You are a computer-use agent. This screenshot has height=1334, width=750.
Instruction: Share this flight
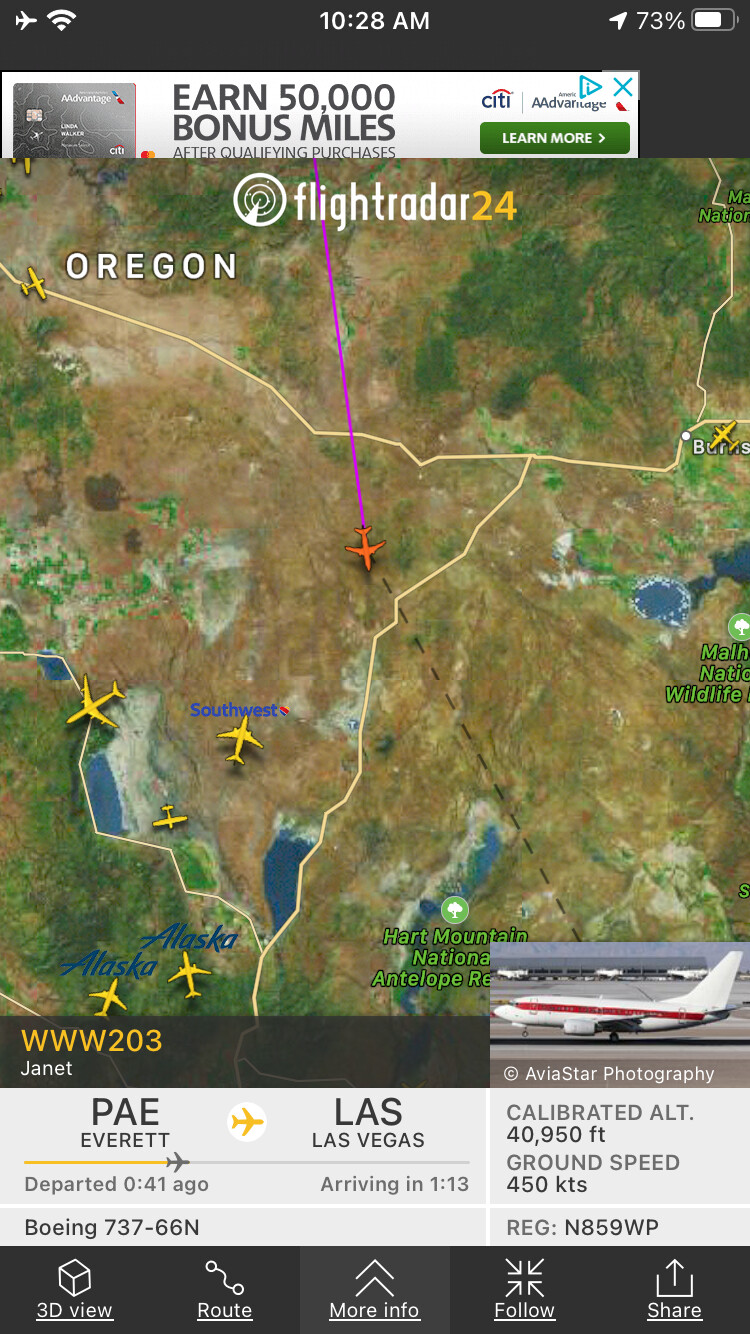pyautogui.click(x=674, y=1290)
